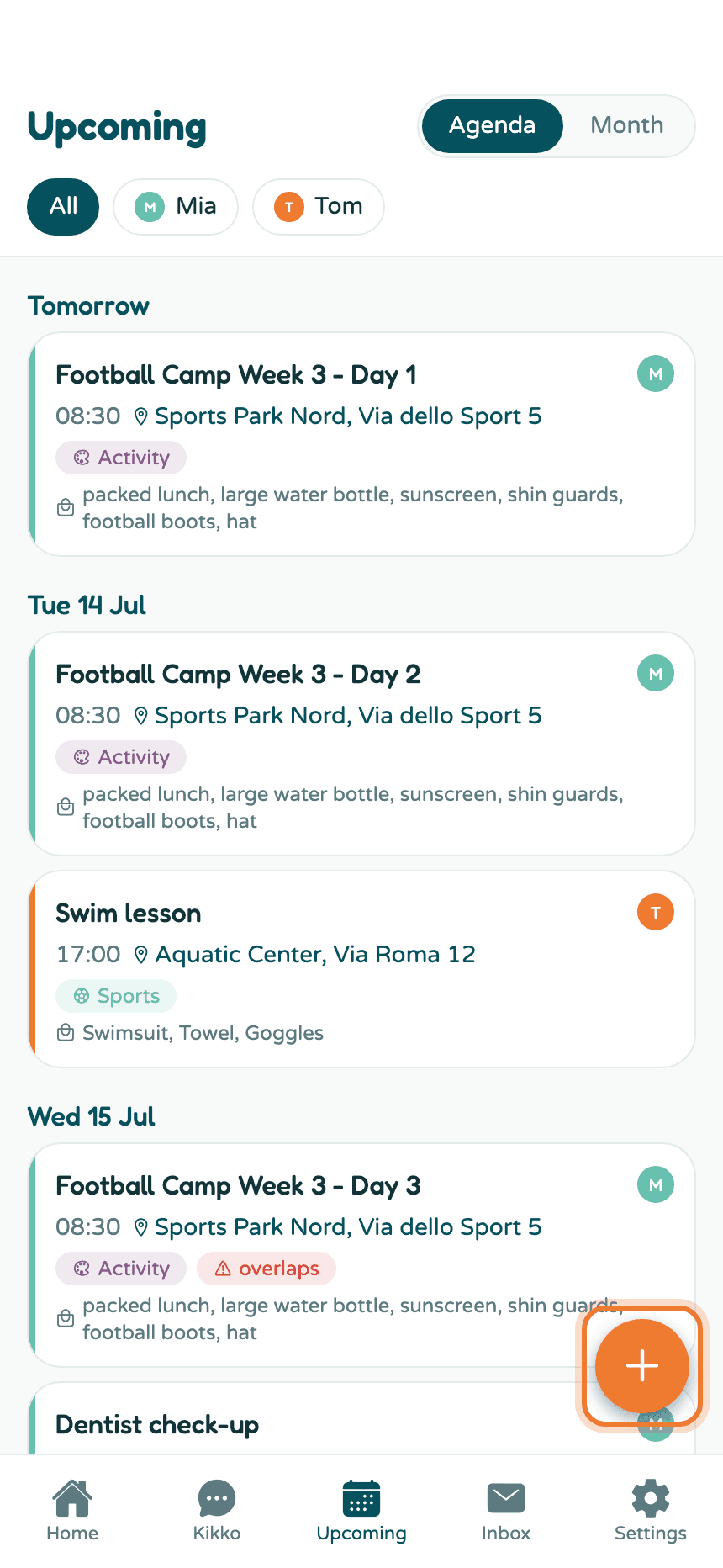Select the All filter chip
The image size is (723, 1568).
[63, 206]
